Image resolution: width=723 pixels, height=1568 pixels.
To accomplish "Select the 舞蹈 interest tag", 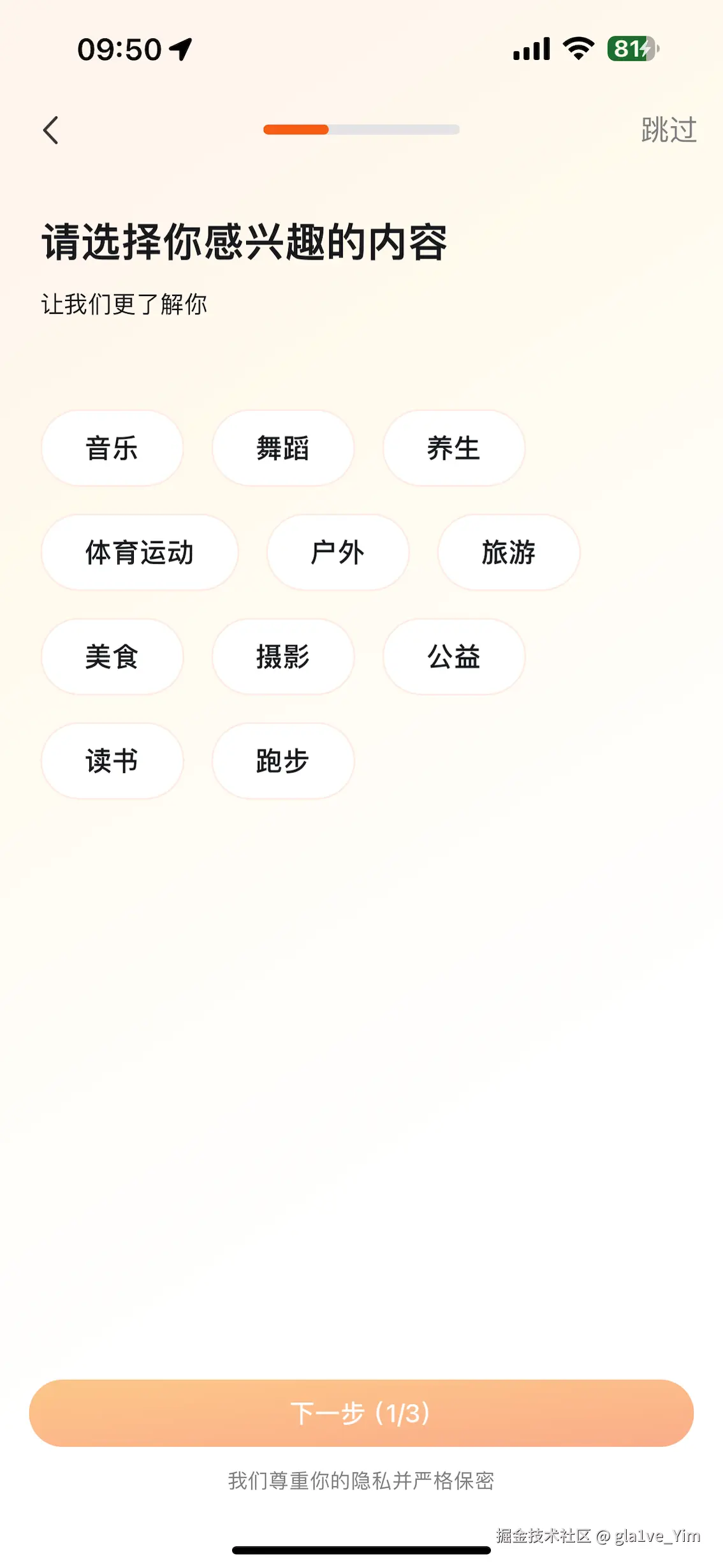I will tap(282, 448).
